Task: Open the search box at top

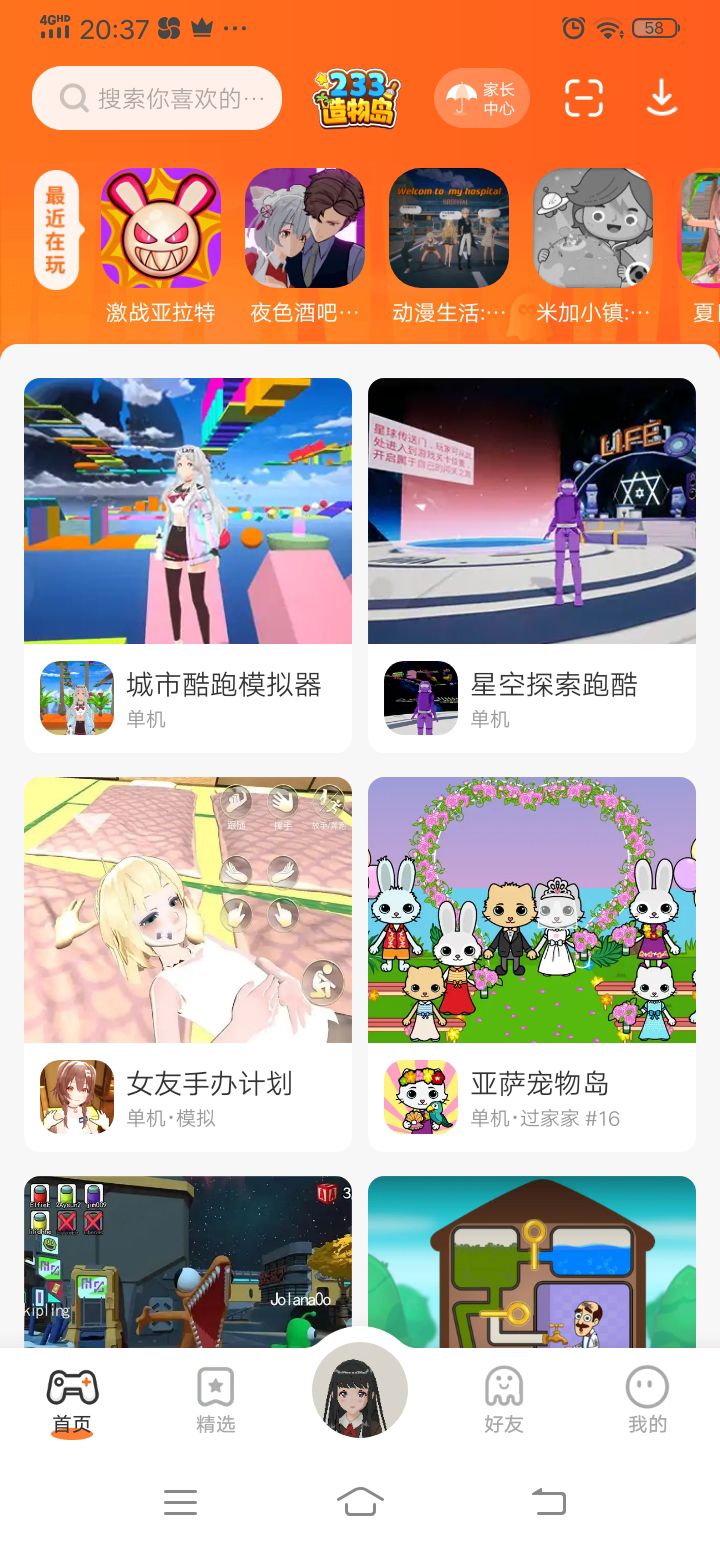Action: [x=157, y=98]
